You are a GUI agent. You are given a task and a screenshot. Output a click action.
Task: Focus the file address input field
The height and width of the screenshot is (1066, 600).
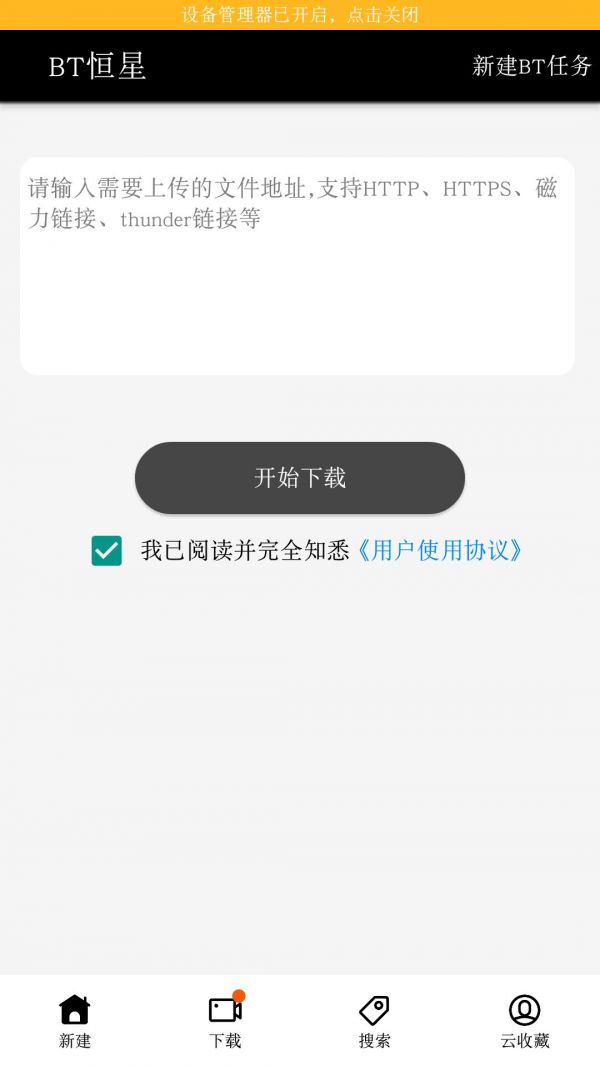click(297, 266)
